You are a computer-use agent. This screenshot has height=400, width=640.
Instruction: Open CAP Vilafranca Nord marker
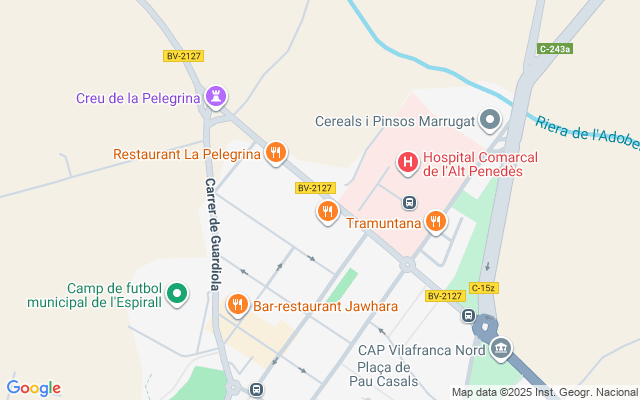pos(502,349)
